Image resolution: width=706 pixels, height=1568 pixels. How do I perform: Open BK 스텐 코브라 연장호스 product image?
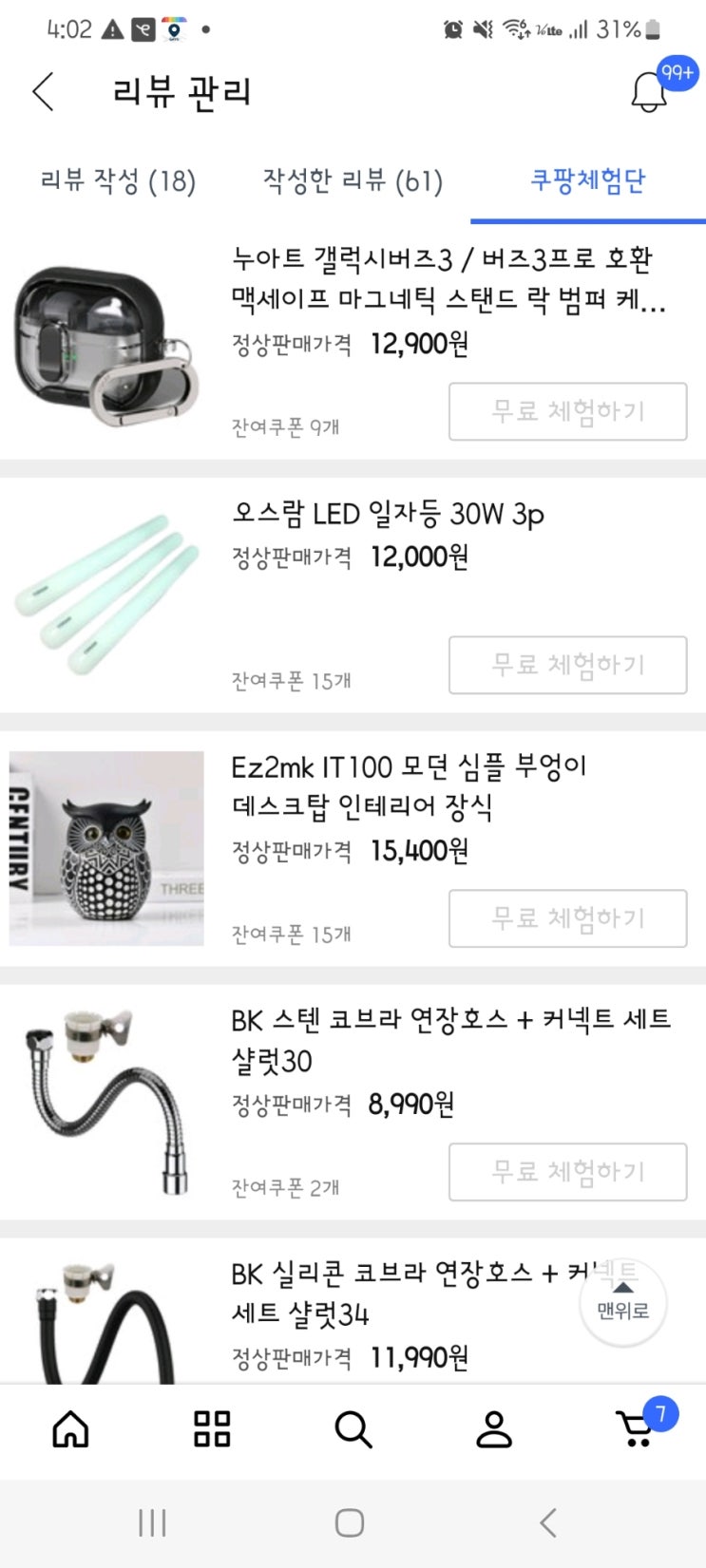point(106,1102)
